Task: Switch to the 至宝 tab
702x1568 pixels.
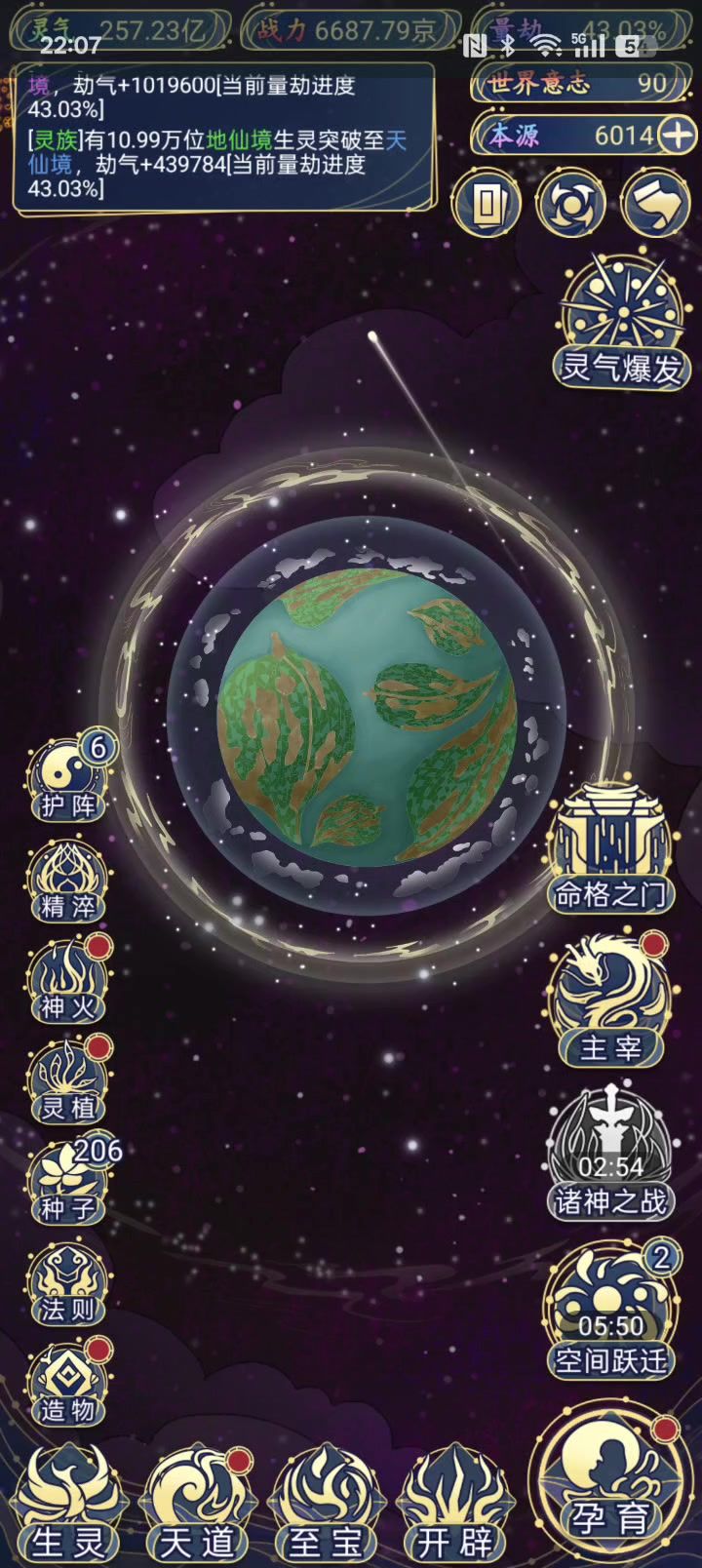Action: pos(327,1507)
